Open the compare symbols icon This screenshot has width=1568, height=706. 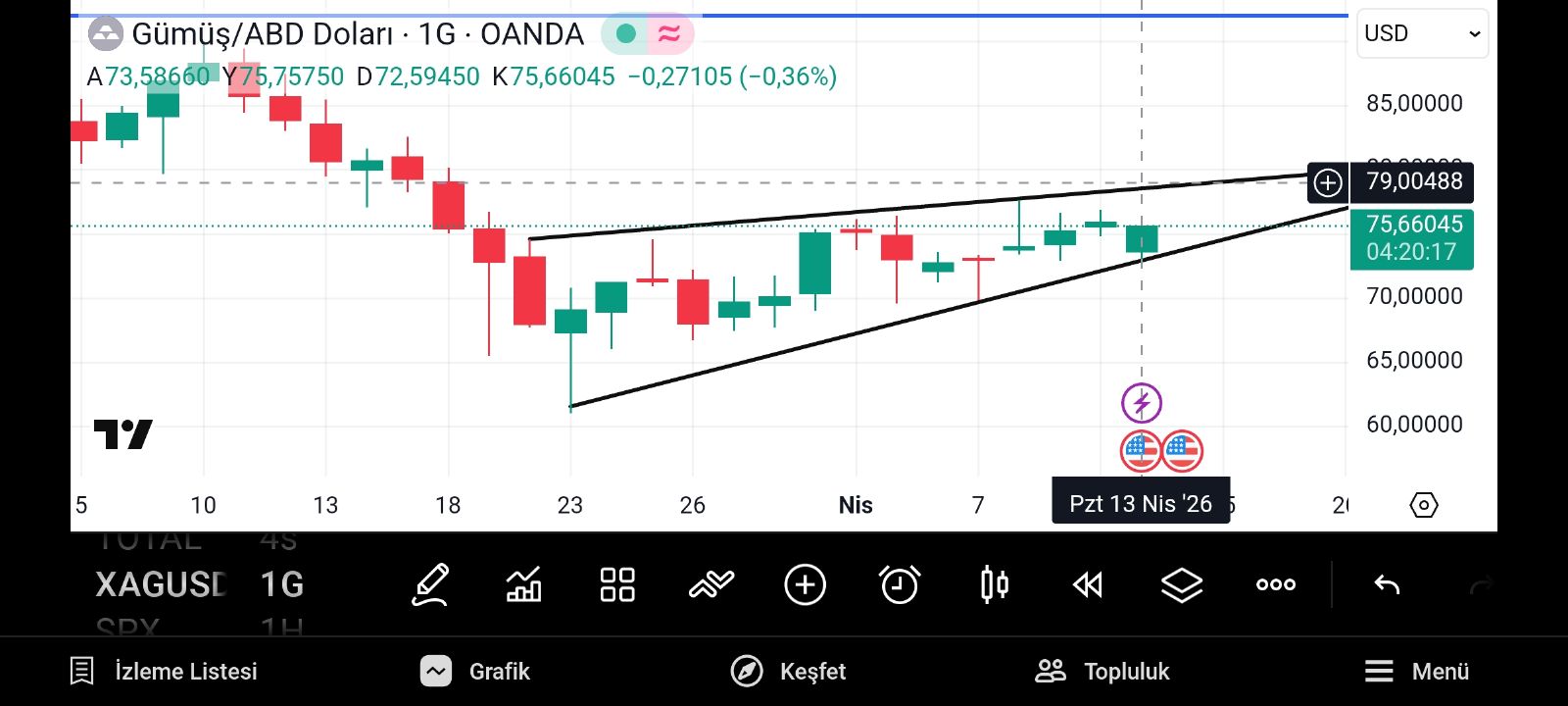click(x=711, y=585)
